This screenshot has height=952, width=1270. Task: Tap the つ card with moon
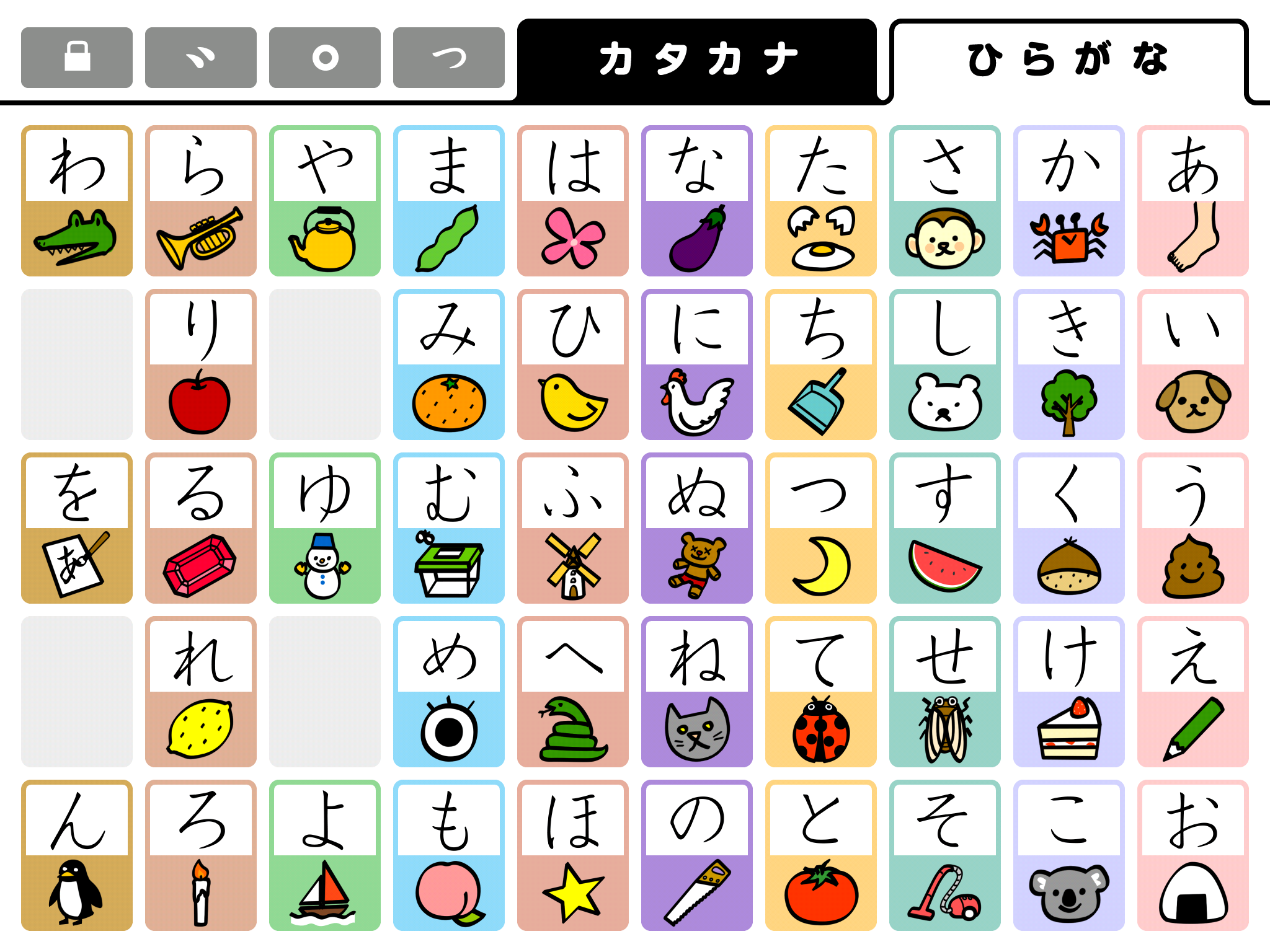[x=820, y=529]
